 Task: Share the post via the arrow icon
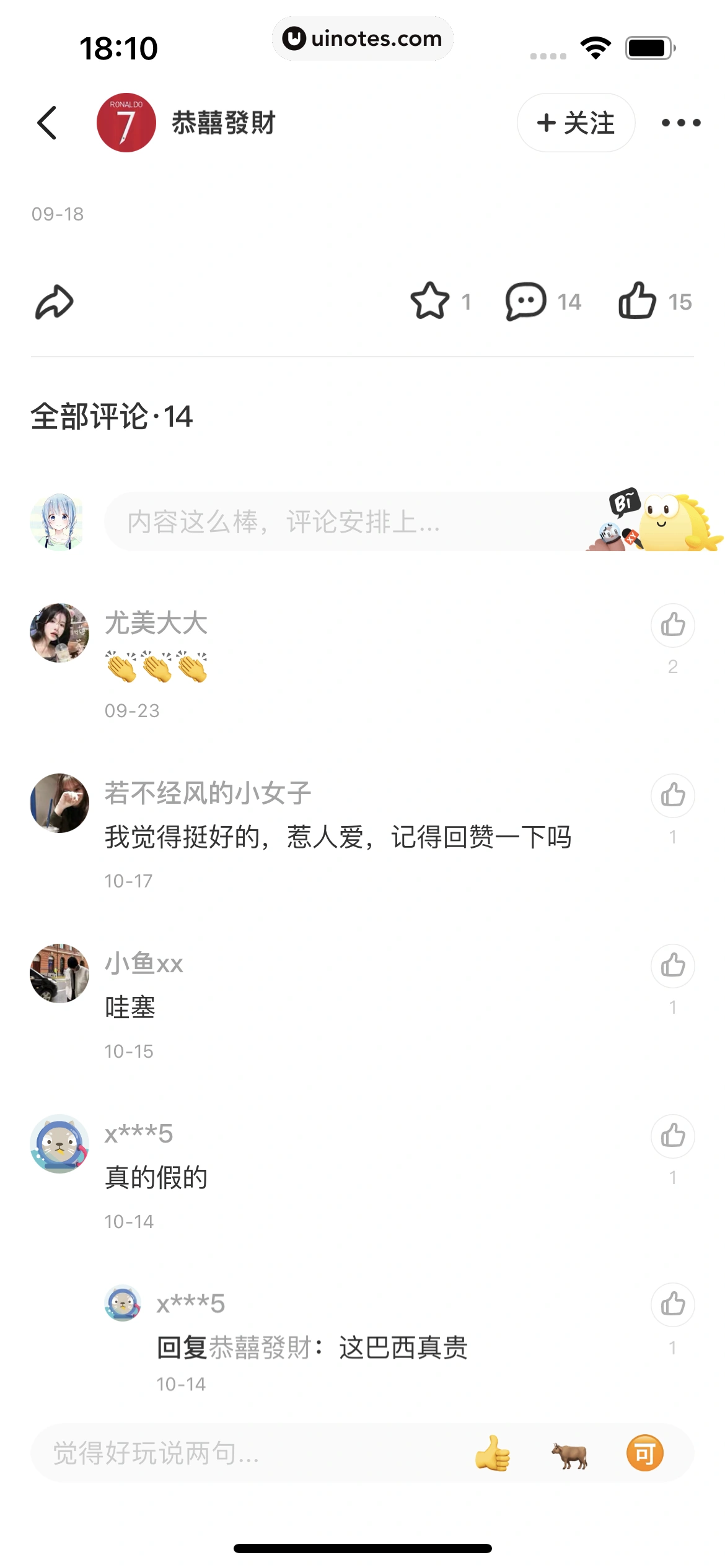pyautogui.click(x=55, y=302)
